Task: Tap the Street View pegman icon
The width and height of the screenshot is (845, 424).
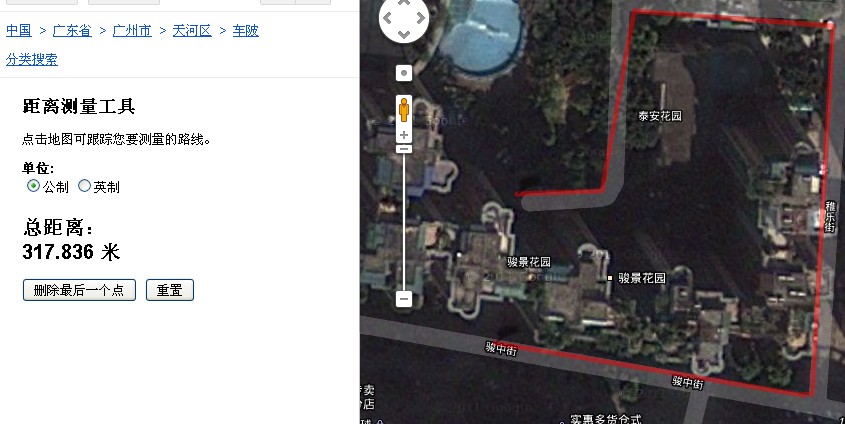Action: (x=404, y=108)
